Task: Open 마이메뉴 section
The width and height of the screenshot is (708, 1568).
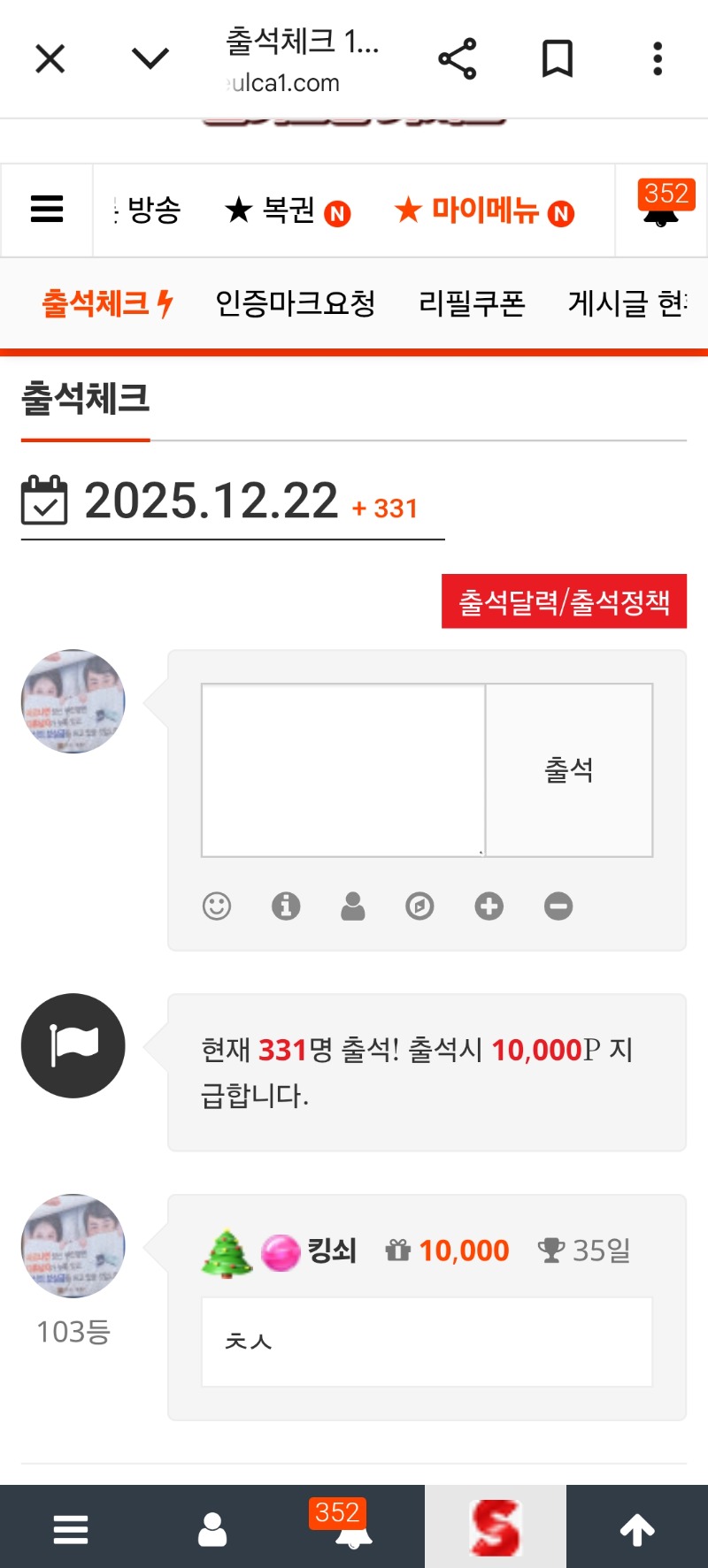Action: 484,210
